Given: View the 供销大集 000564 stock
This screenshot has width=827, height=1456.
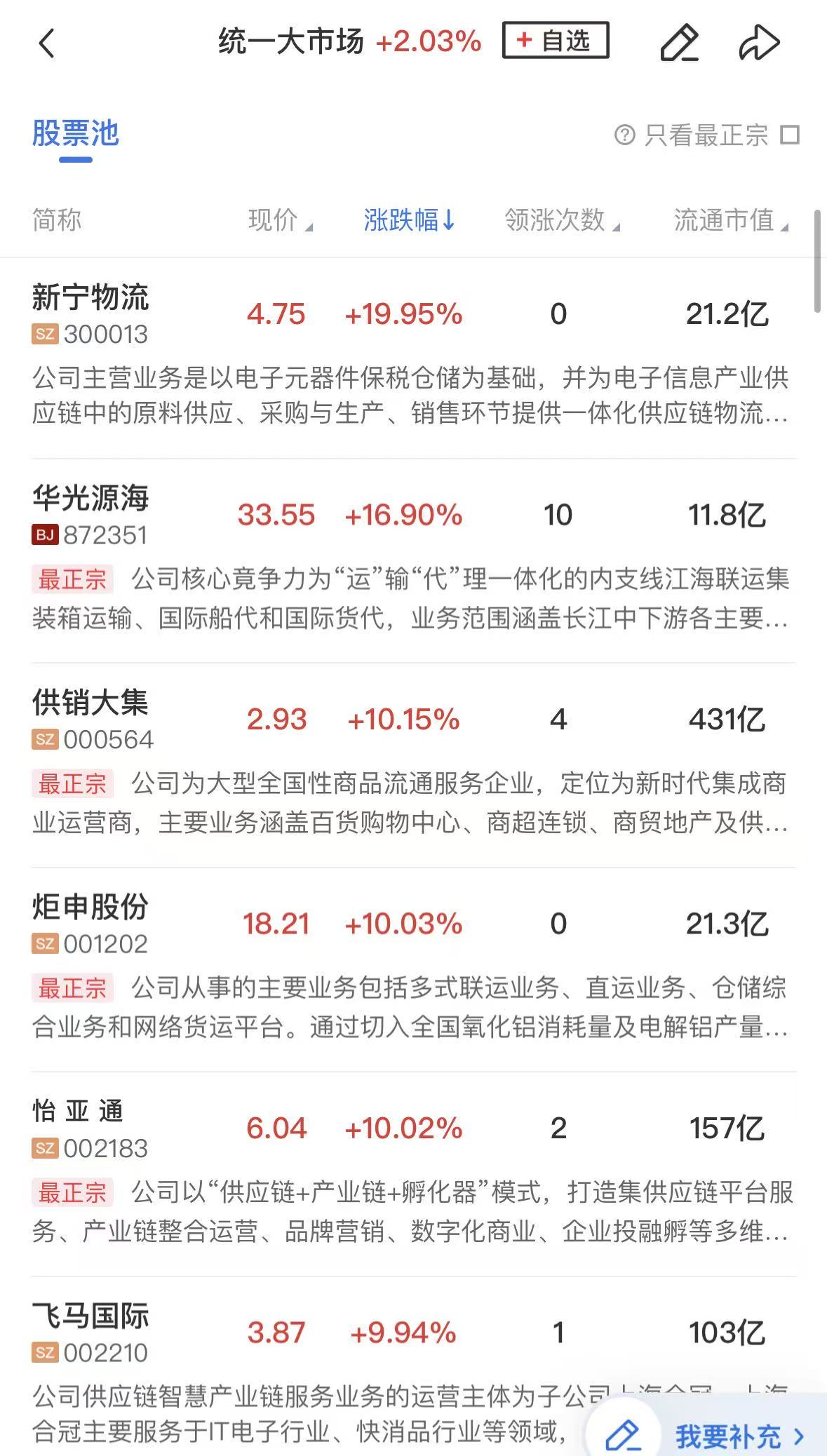Looking at the screenshot, I should 90,719.
